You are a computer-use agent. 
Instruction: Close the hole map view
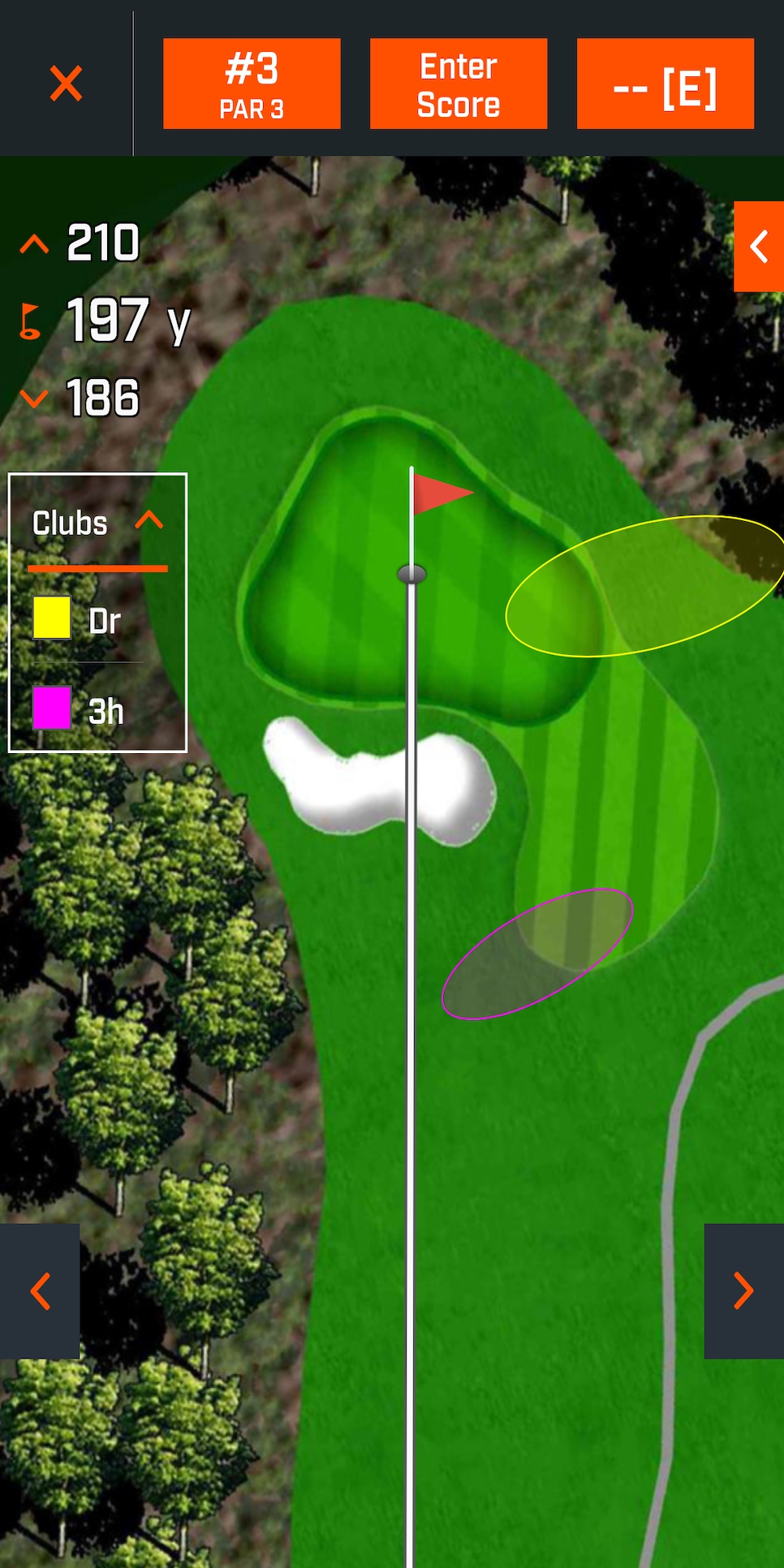coord(66,84)
